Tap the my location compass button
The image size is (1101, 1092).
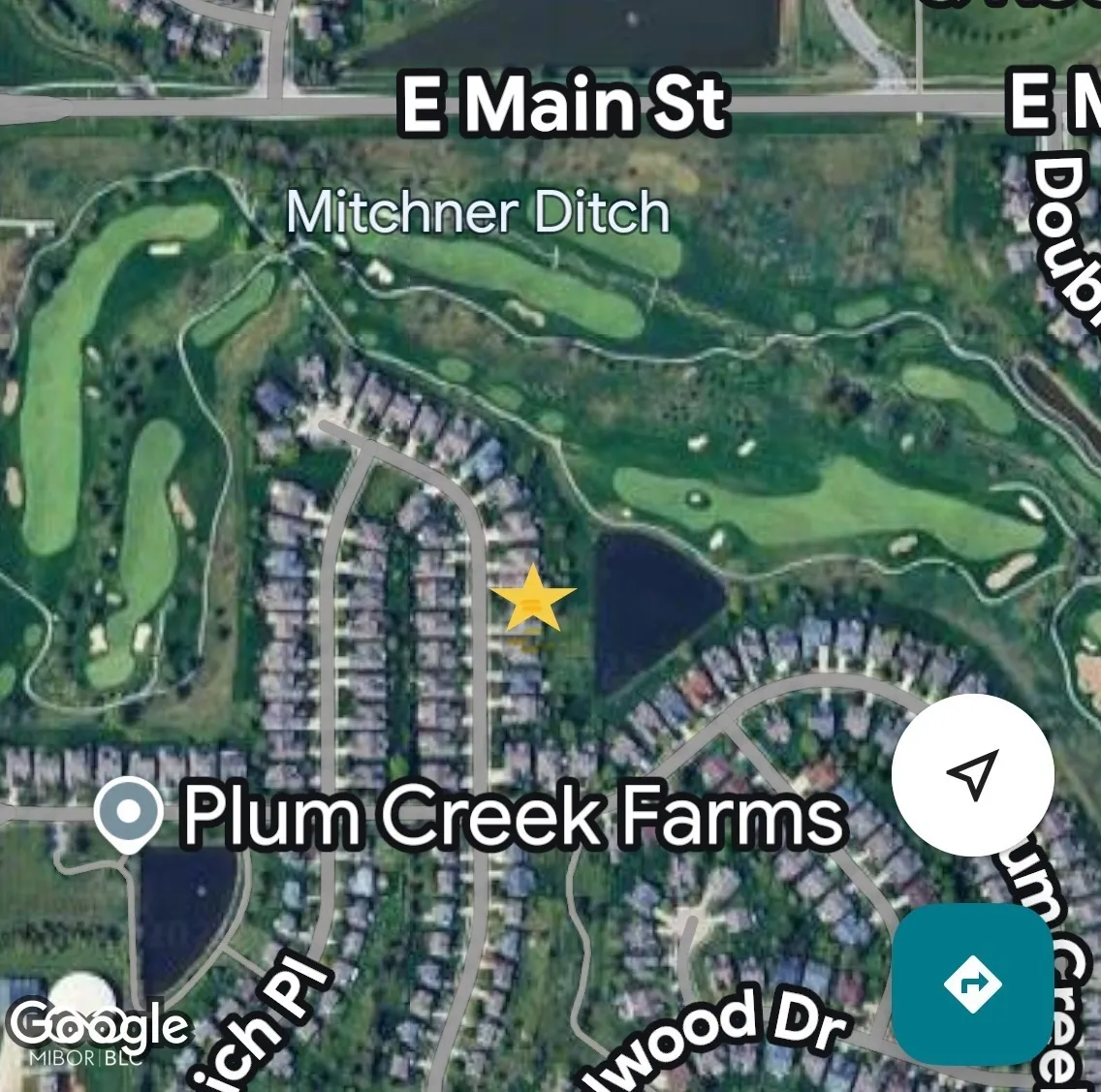point(972,773)
